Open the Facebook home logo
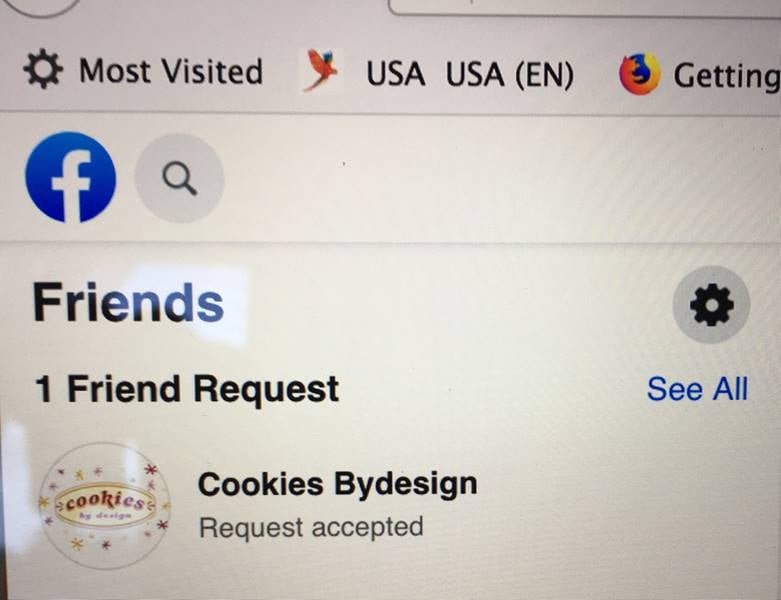Image resolution: width=781 pixels, height=600 pixels. [x=70, y=178]
